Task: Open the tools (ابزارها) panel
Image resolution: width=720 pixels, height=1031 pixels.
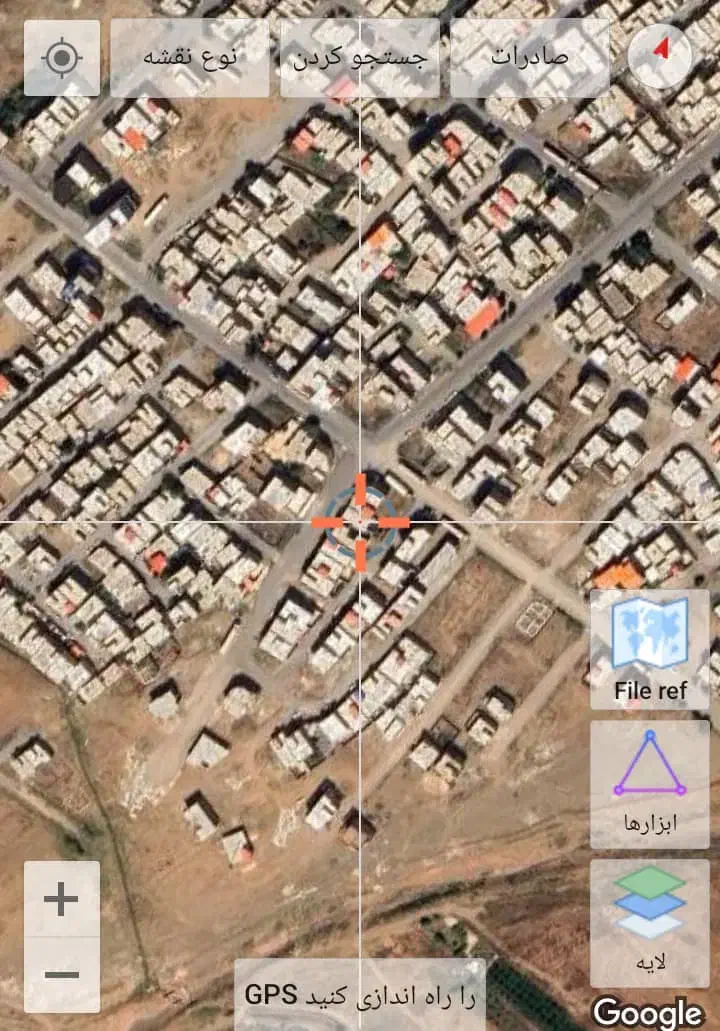Action: coord(650,785)
